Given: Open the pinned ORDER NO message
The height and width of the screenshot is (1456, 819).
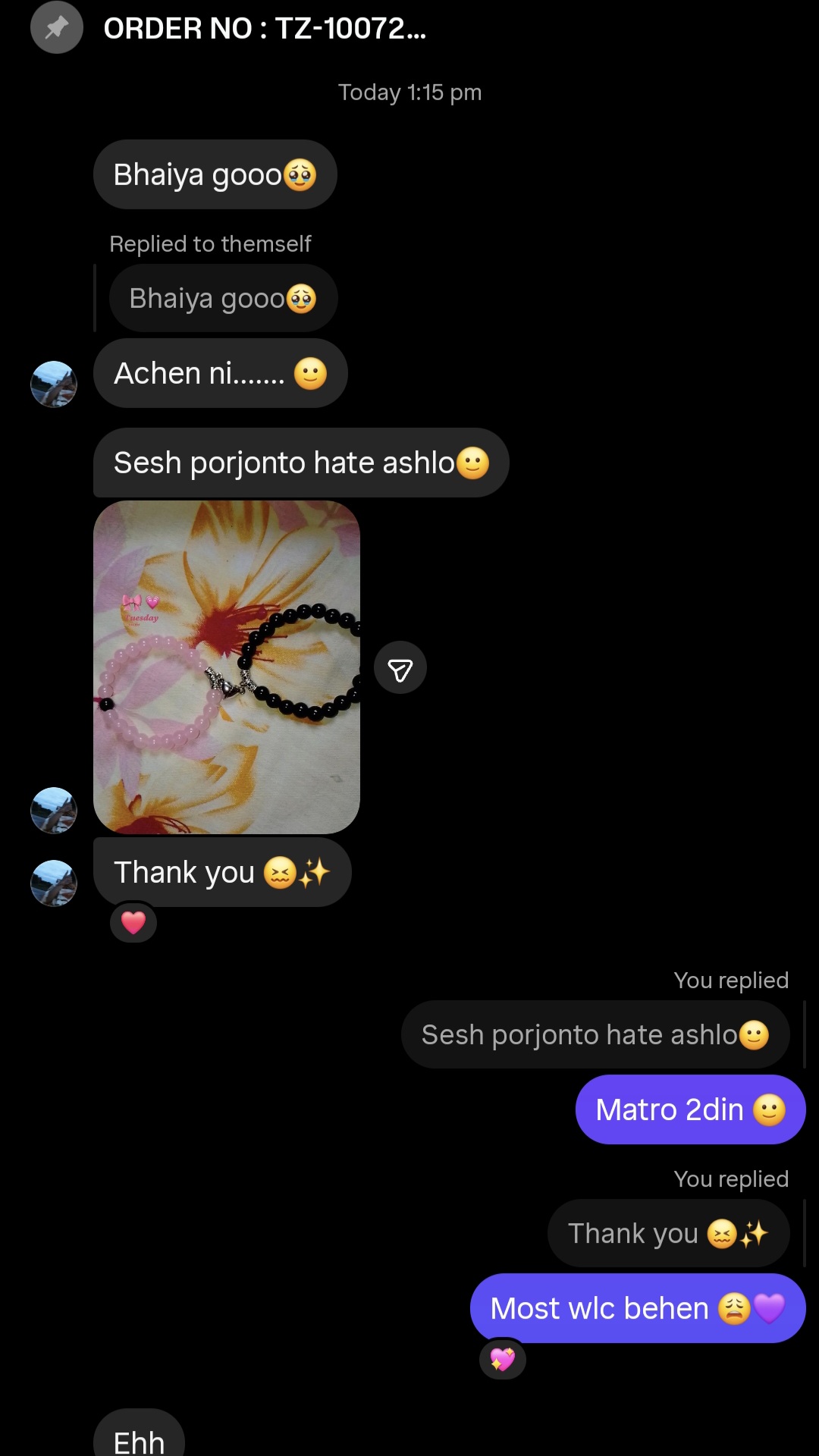Looking at the screenshot, I should [x=265, y=29].
